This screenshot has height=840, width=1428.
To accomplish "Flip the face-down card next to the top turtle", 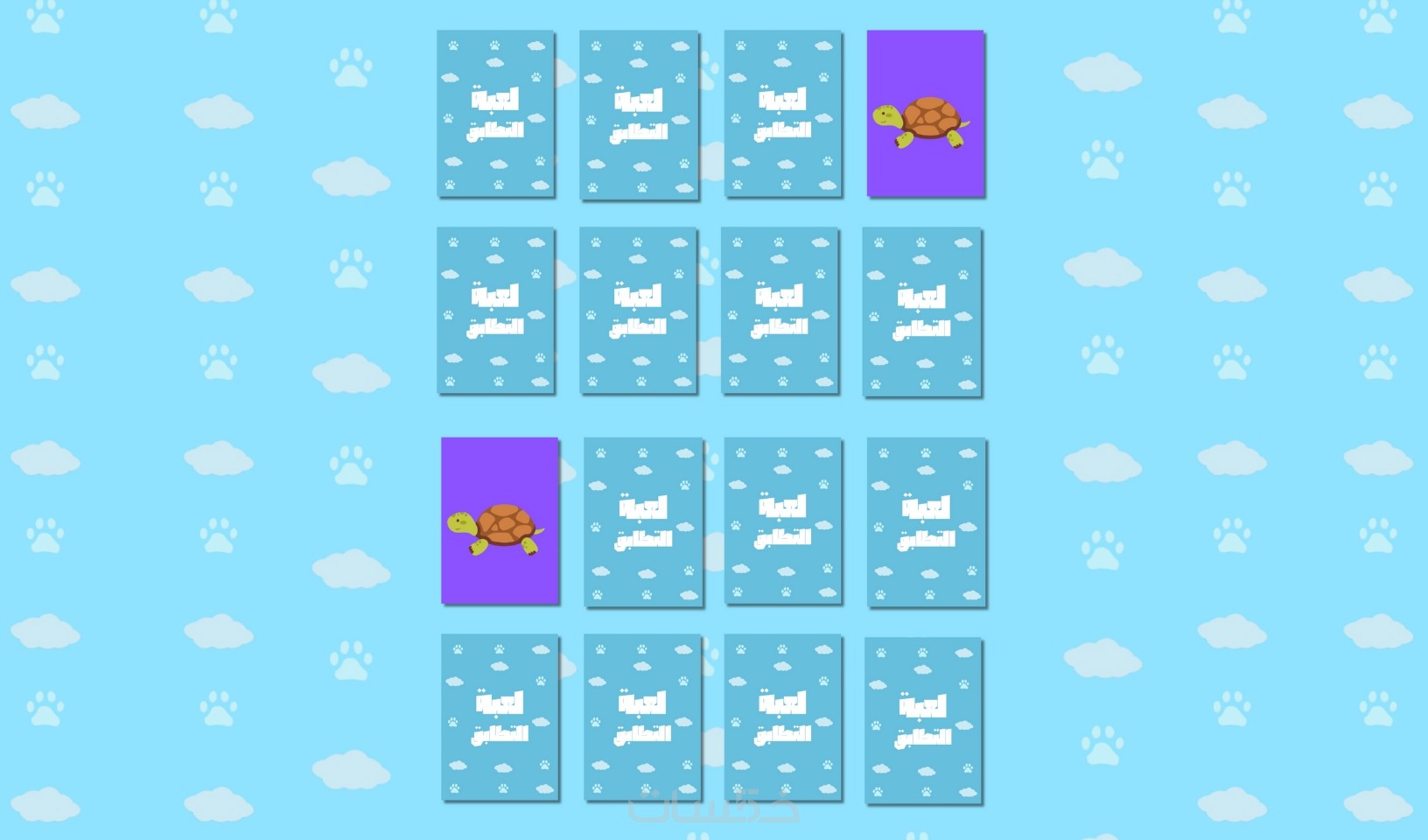I will point(782,114).
